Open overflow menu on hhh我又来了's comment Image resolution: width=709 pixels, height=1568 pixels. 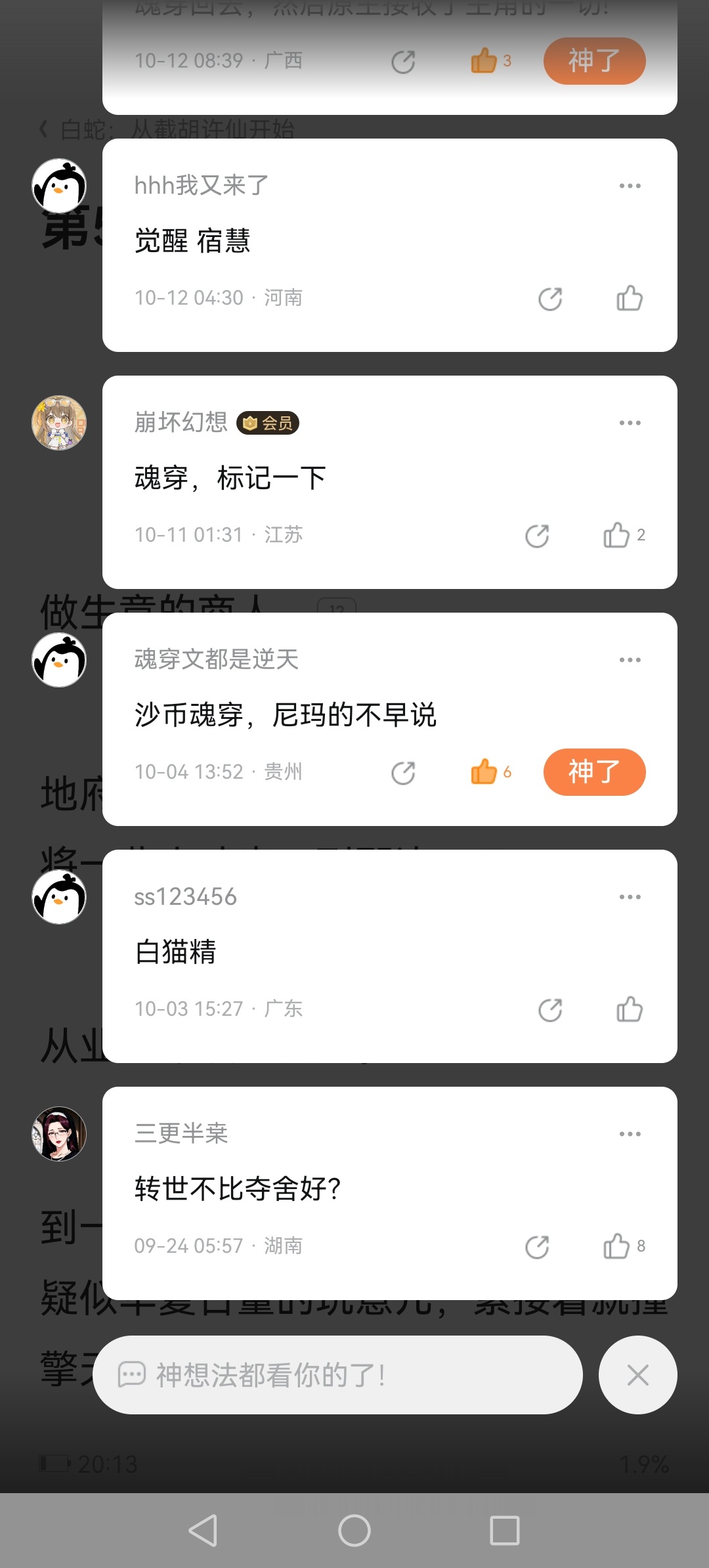[x=630, y=186]
